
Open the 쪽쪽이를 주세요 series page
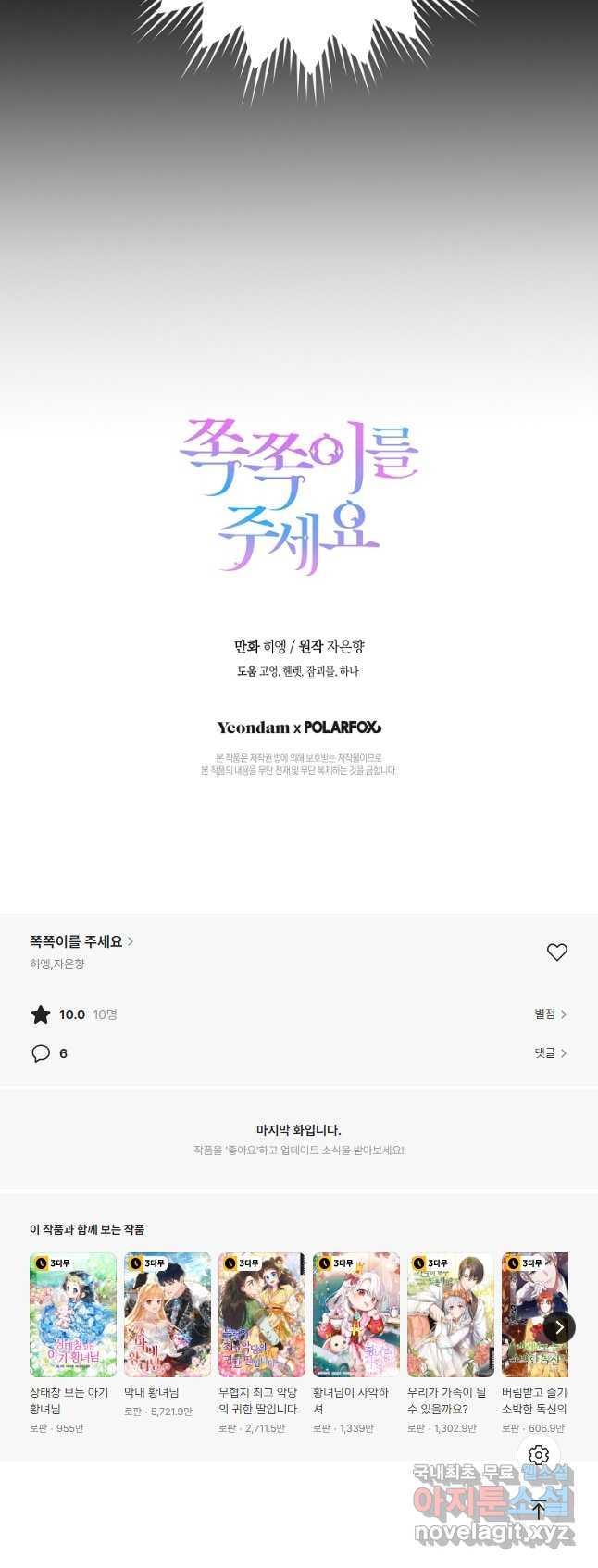[81, 941]
